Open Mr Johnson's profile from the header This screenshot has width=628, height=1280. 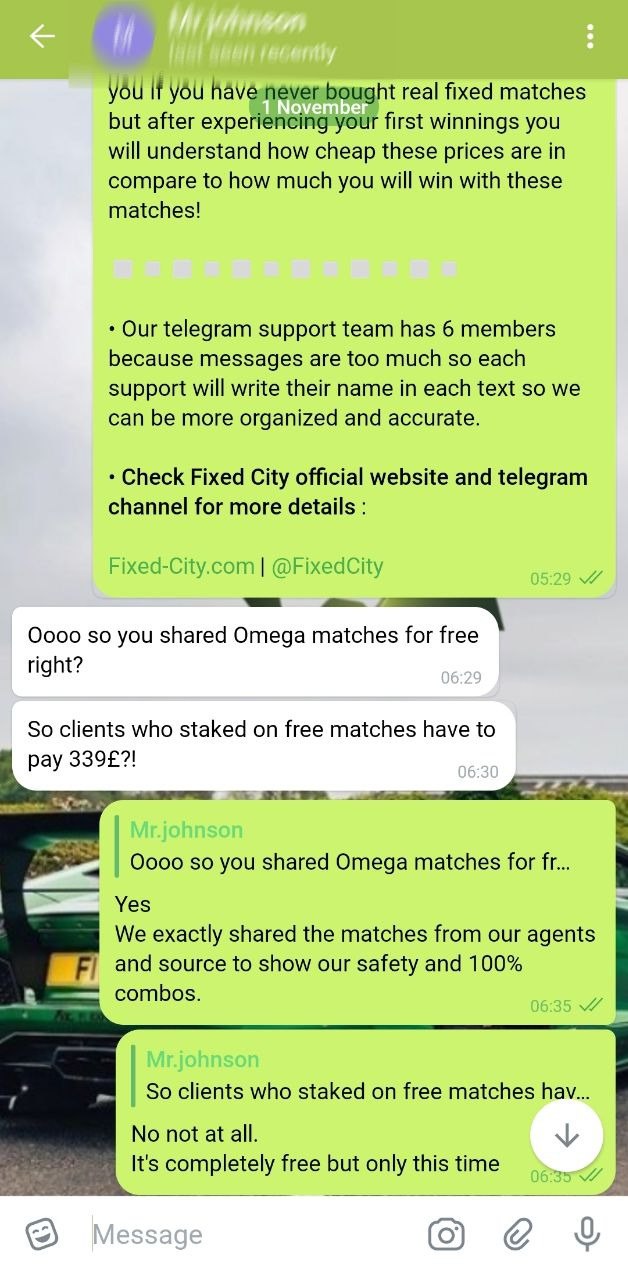click(x=250, y=37)
